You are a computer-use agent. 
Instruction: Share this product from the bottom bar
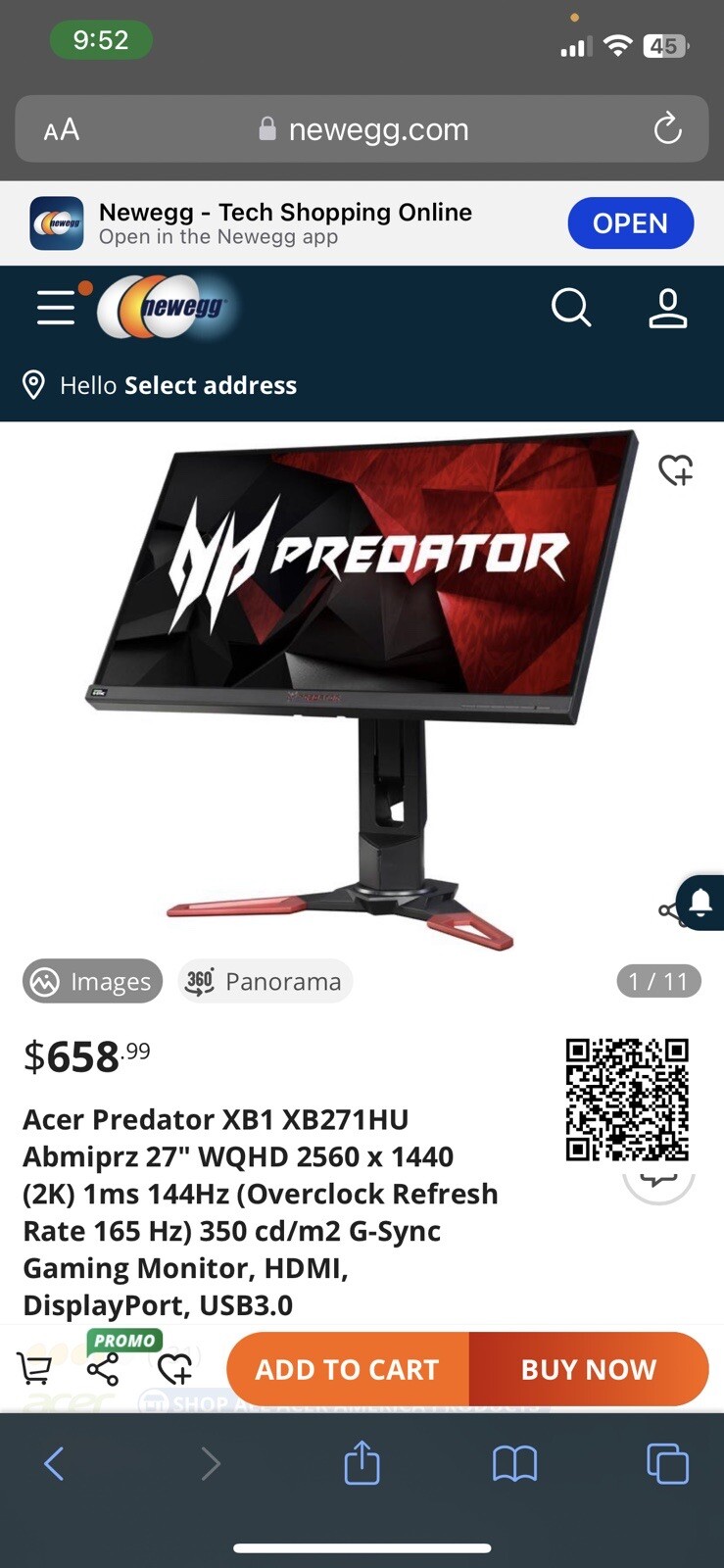(103, 1369)
